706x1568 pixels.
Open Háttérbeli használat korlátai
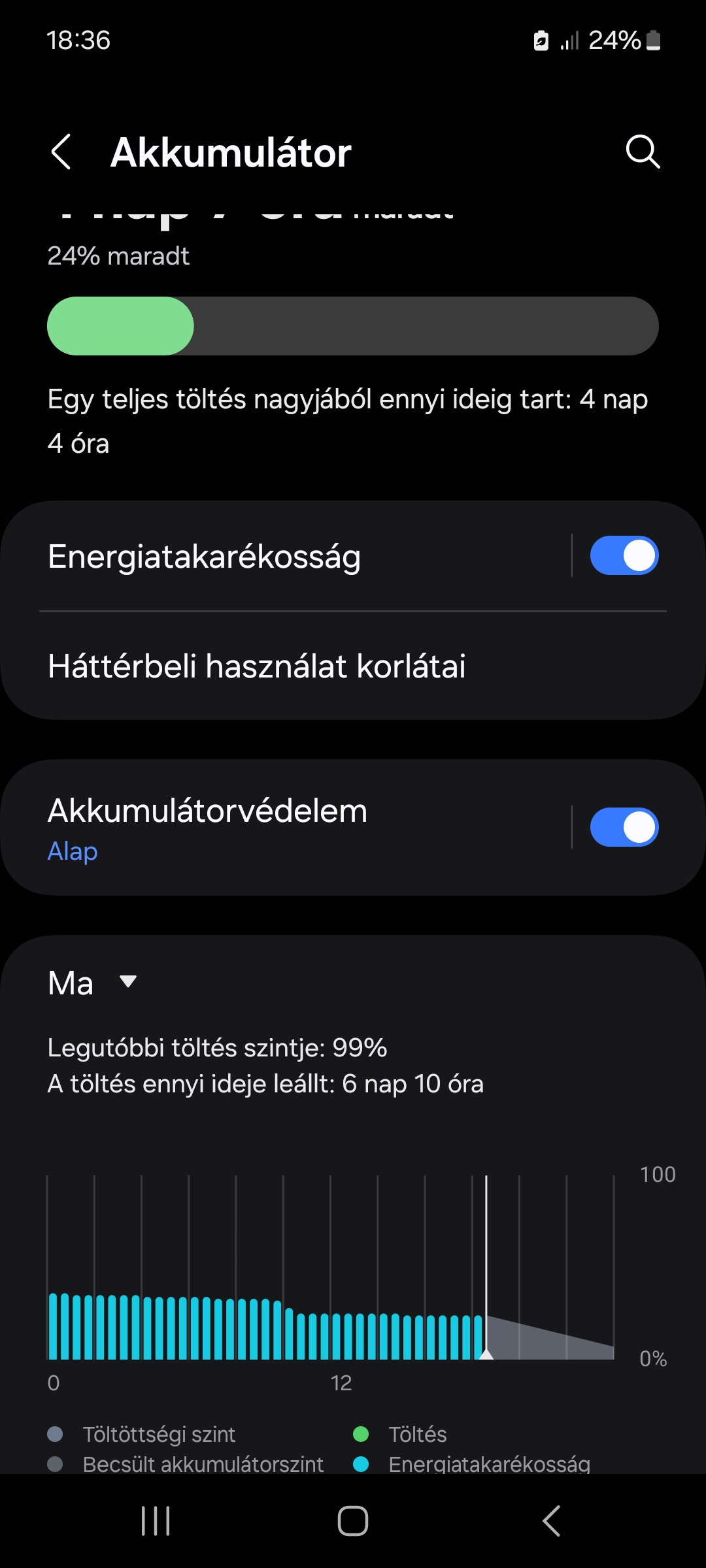pyautogui.click(x=353, y=666)
